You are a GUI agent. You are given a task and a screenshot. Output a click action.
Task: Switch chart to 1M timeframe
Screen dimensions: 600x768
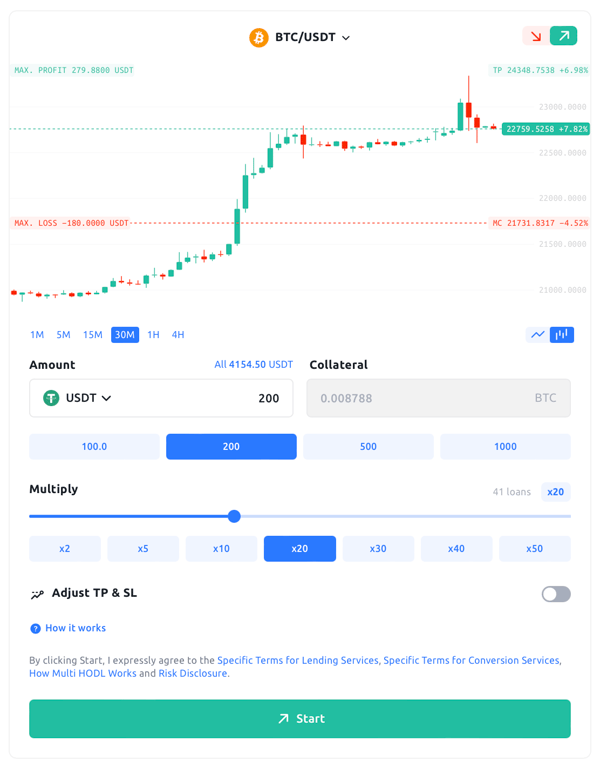[x=37, y=335]
